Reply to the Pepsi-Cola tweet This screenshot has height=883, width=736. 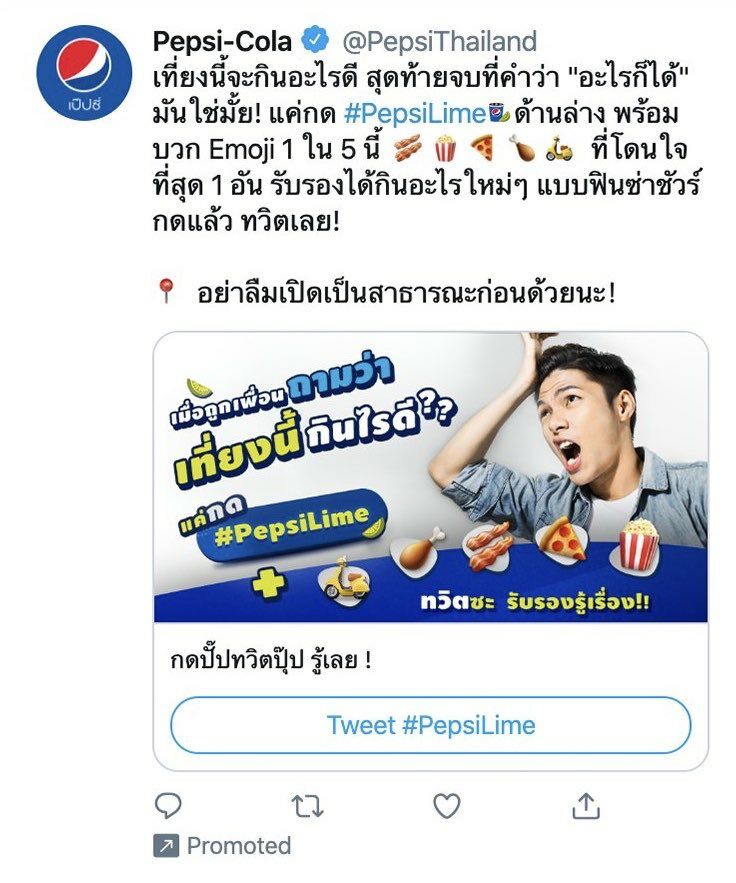[x=170, y=805]
